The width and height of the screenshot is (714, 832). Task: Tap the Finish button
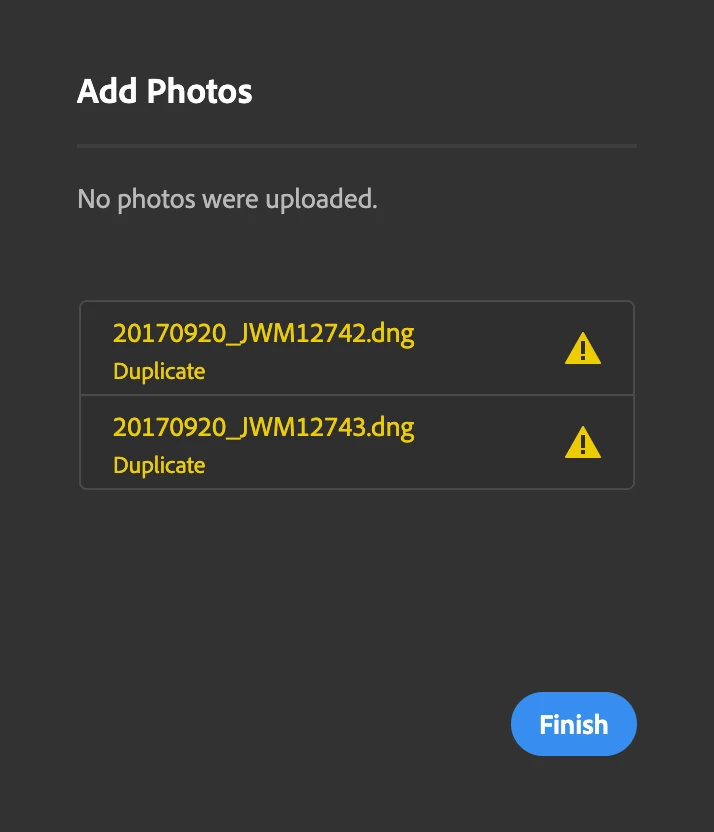pos(573,724)
